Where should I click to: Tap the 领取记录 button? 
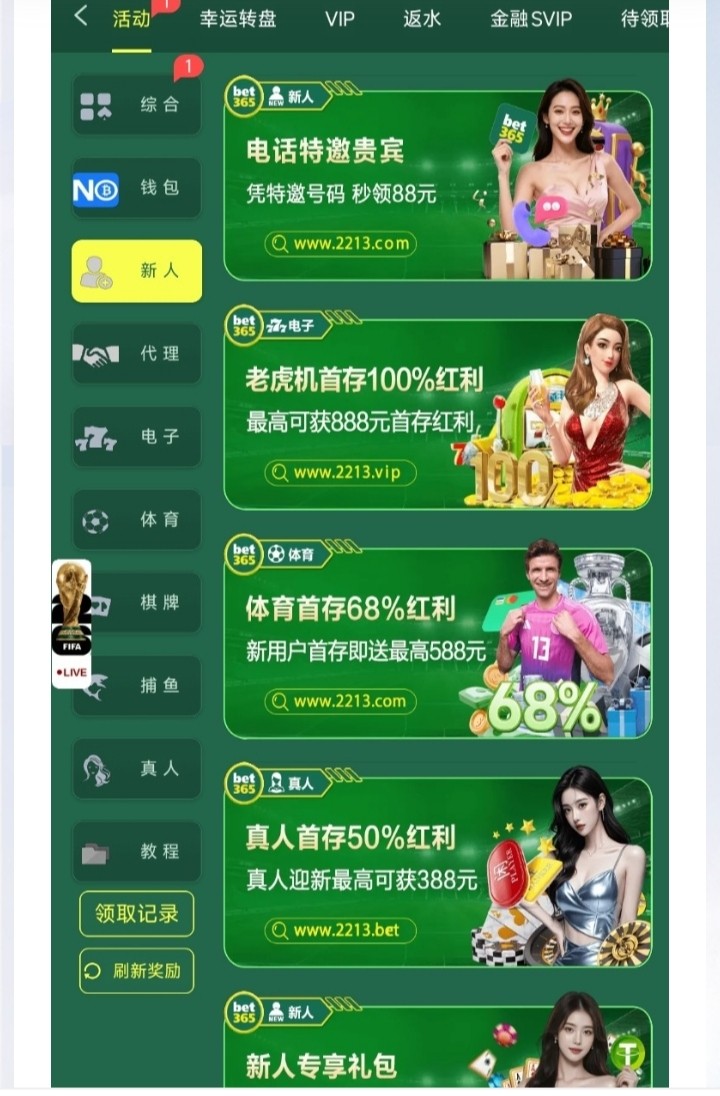click(137, 913)
